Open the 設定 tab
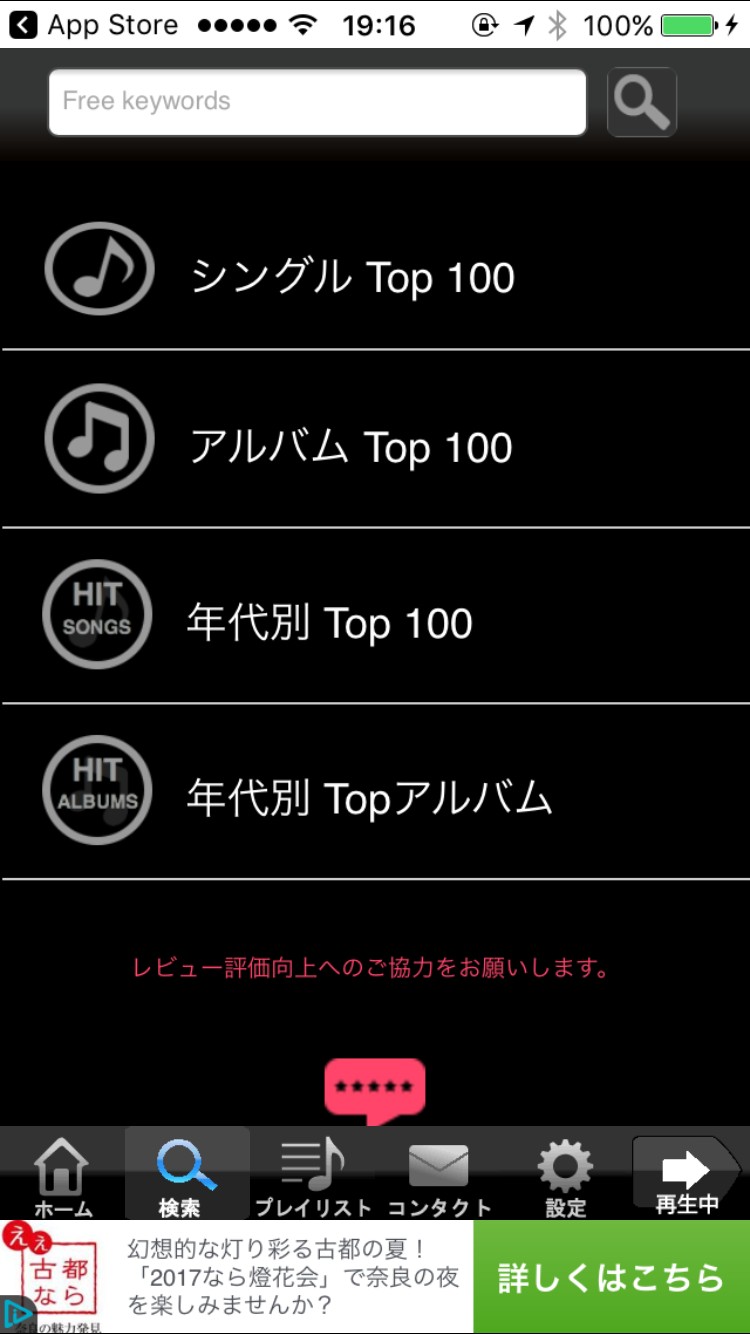This screenshot has height=1334, width=750. point(565,1176)
